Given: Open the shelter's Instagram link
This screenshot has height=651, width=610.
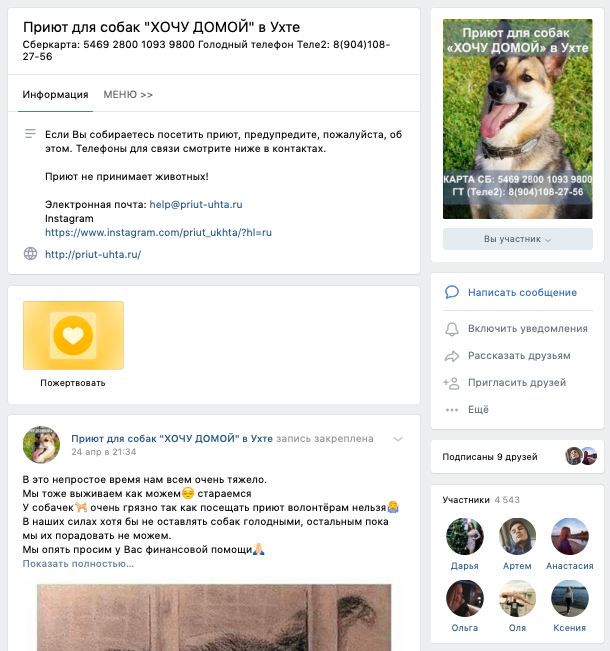Looking at the screenshot, I should 158,231.
